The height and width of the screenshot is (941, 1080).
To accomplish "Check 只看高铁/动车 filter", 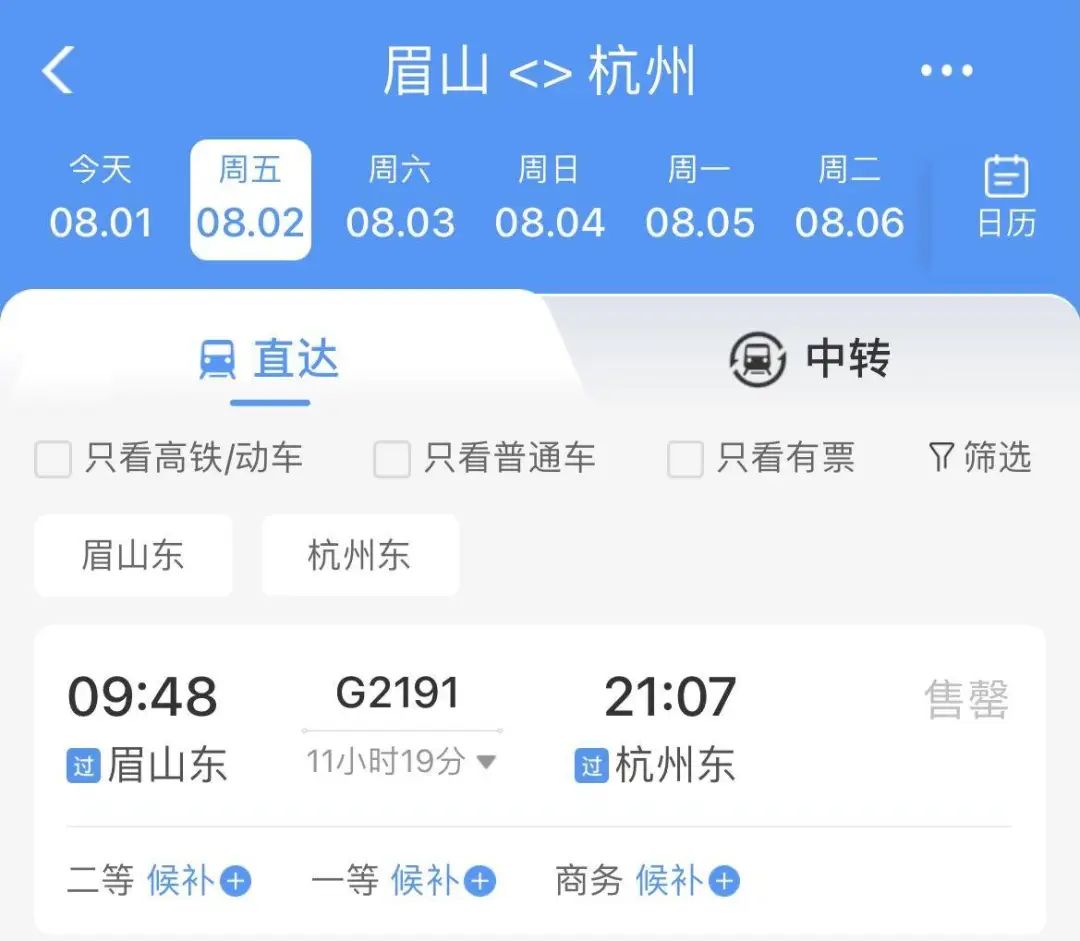I will 54,460.
